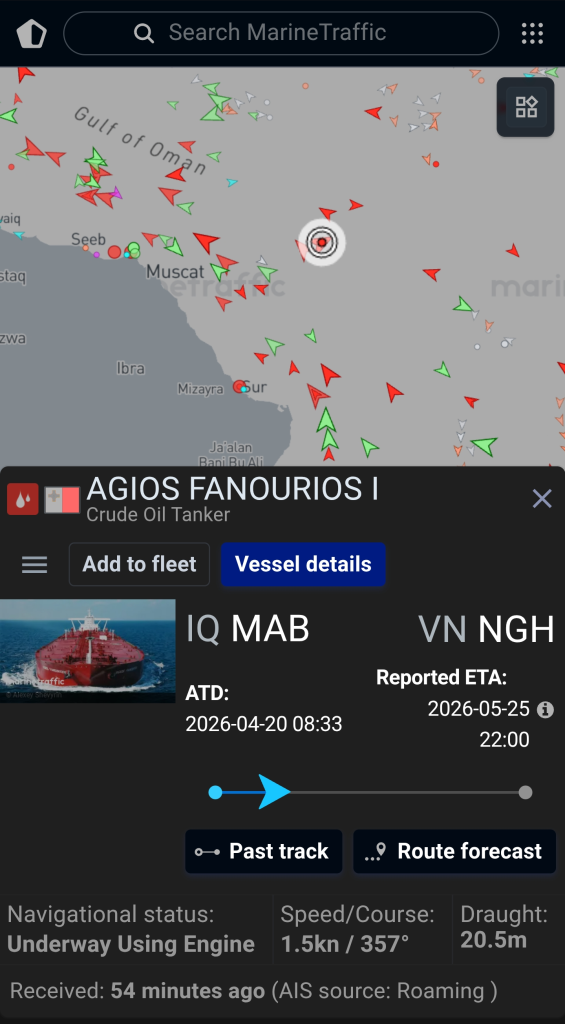Open the apps grid menu

[x=532, y=33]
